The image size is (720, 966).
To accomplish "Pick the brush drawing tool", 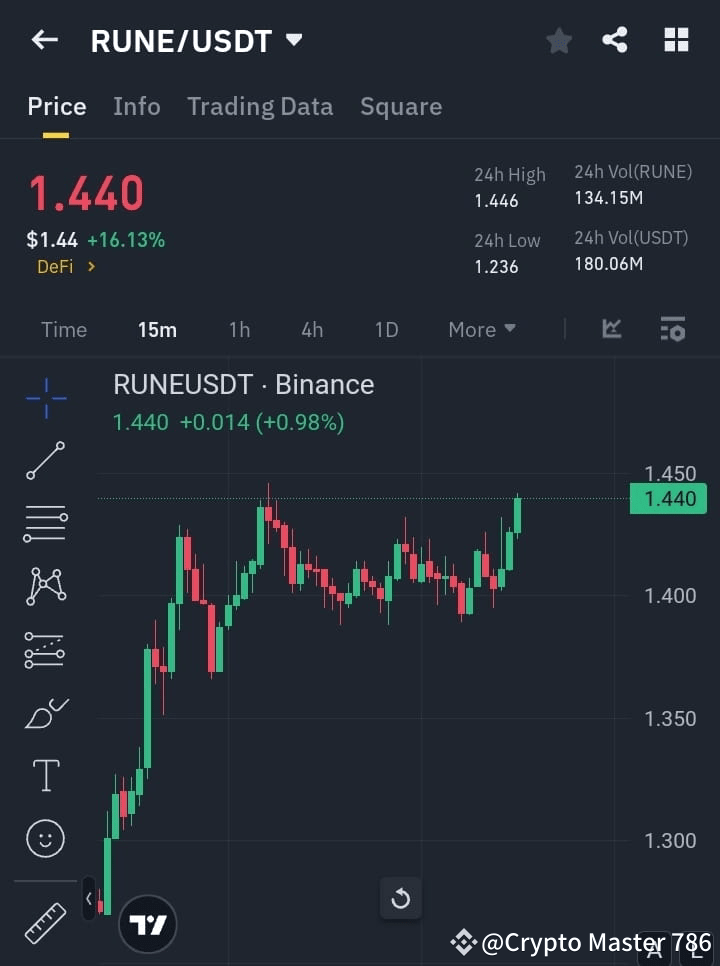I will (45, 713).
